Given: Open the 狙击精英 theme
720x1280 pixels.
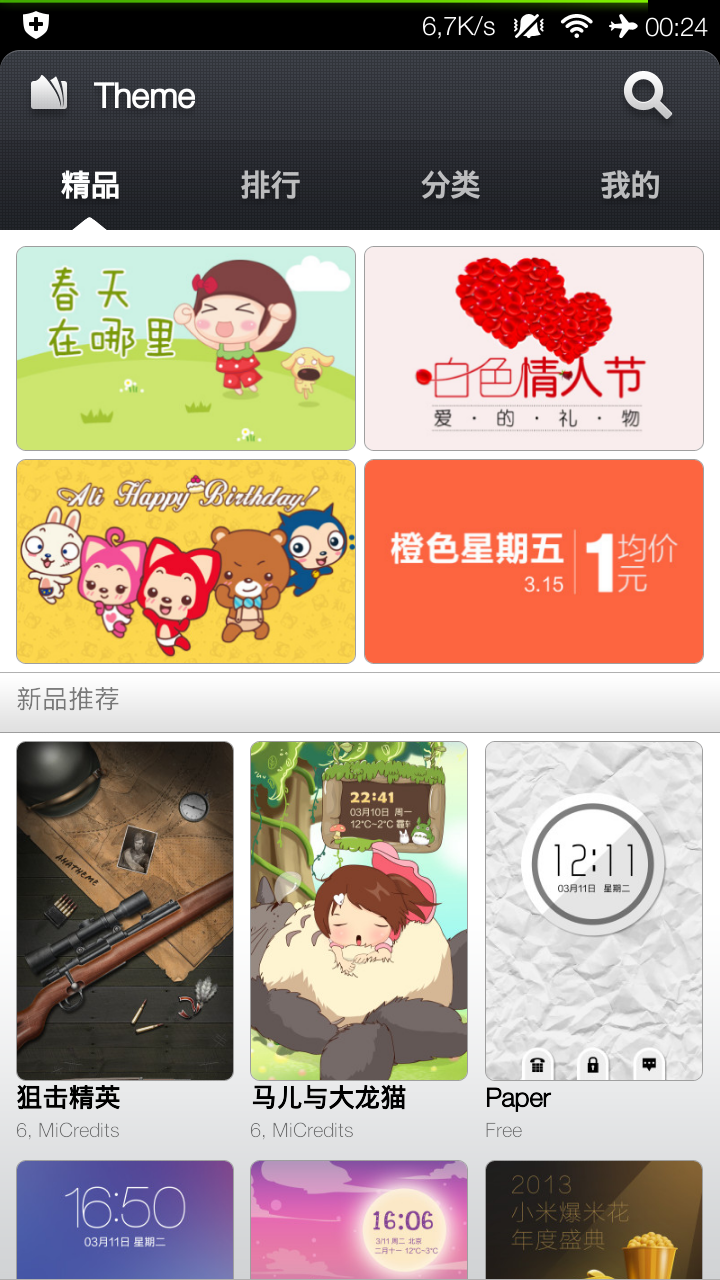Looking at the screenshot, I should point(125,910).
